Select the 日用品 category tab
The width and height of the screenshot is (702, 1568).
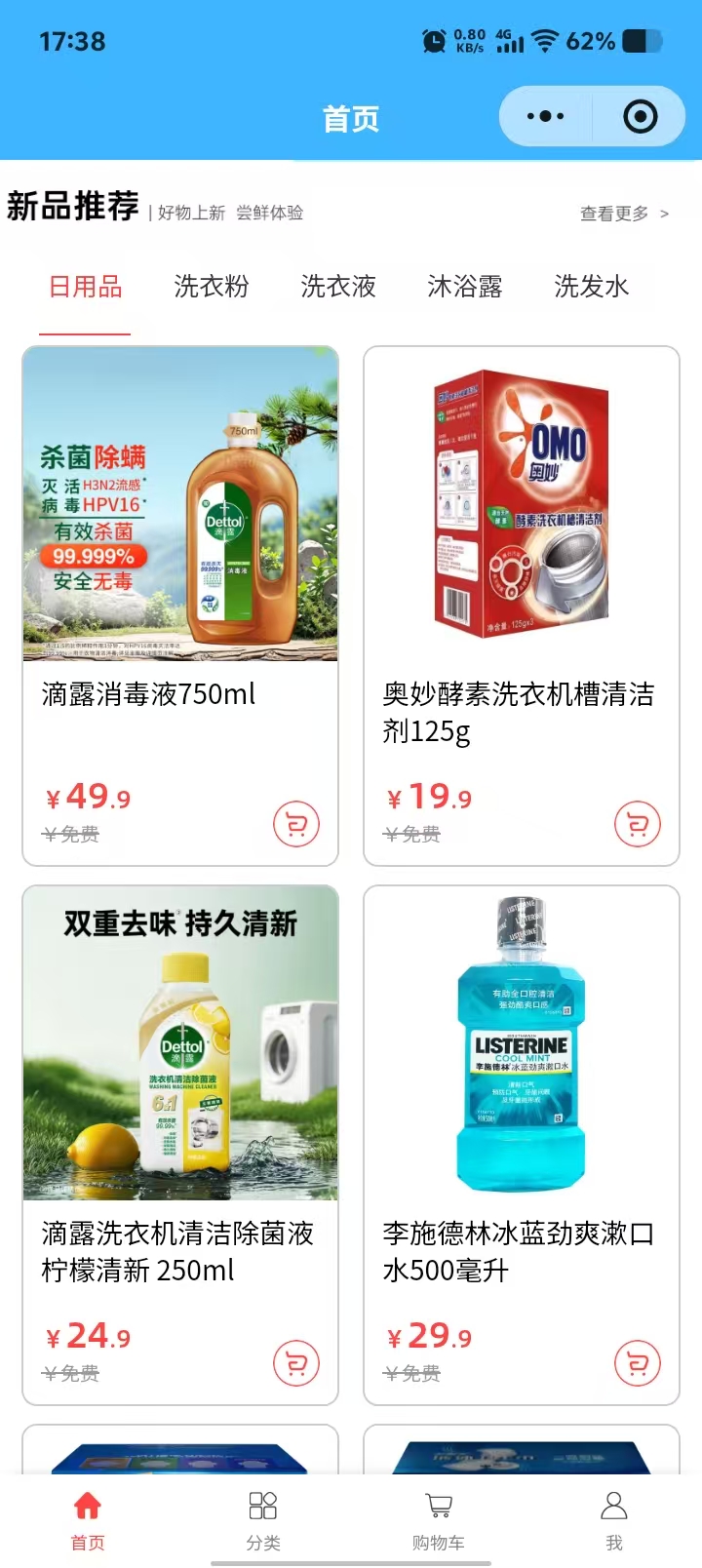pyautogui.click(x=86, y=287)
